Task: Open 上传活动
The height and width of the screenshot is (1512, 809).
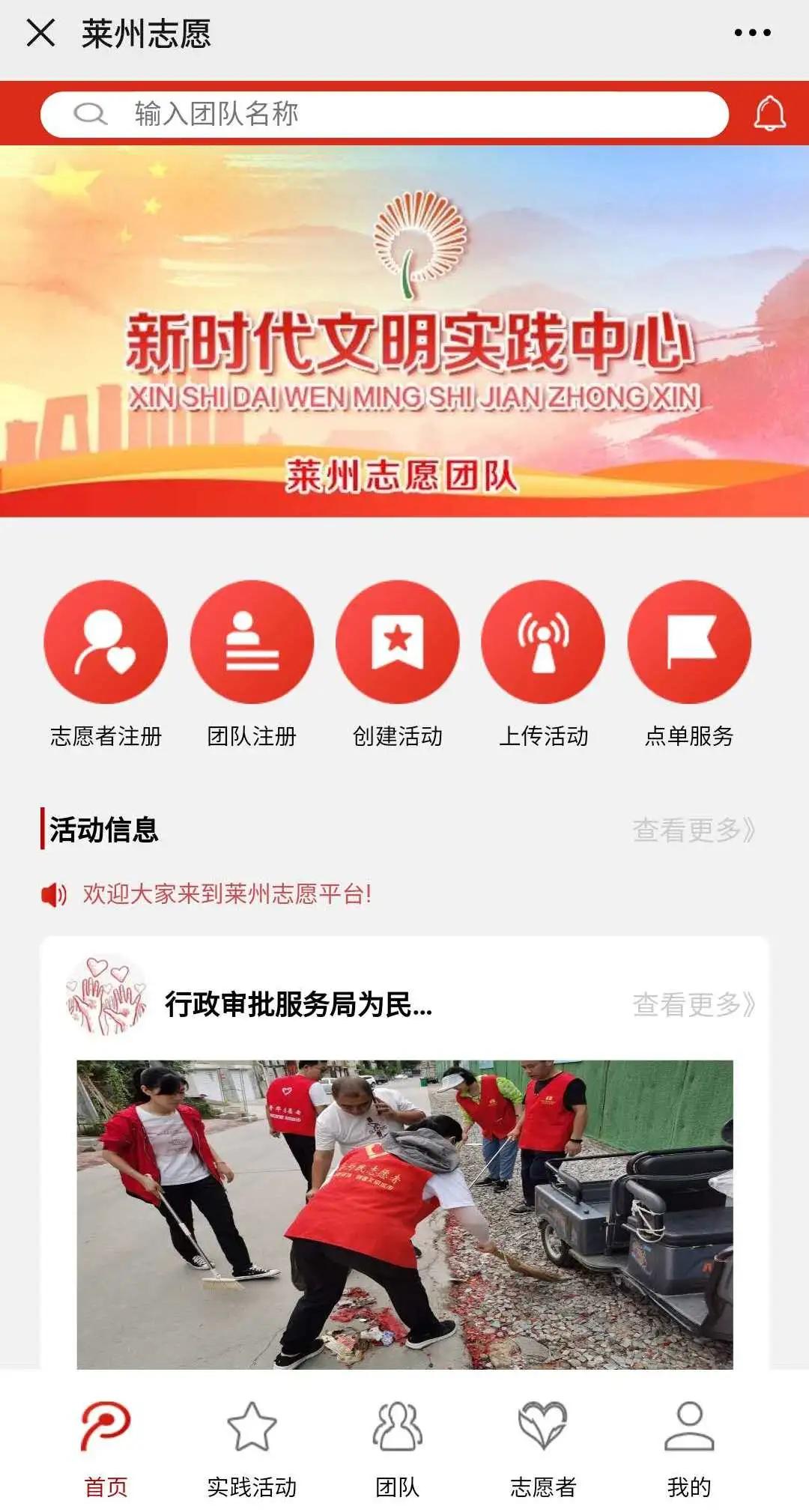Action: (x=543, y=662)
